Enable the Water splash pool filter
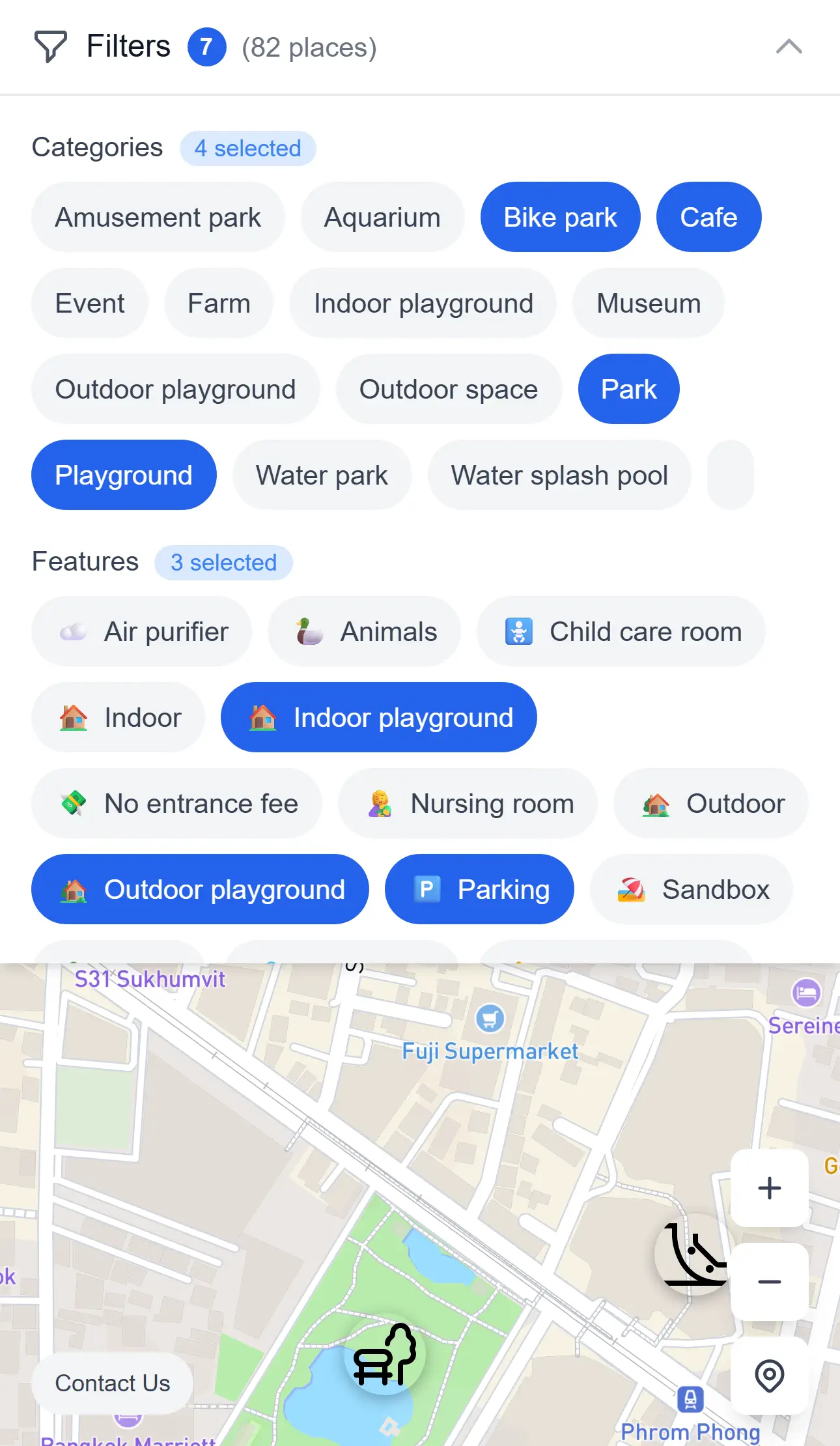The height and width of the screenshot is (1446, 840). coord(559,475)
